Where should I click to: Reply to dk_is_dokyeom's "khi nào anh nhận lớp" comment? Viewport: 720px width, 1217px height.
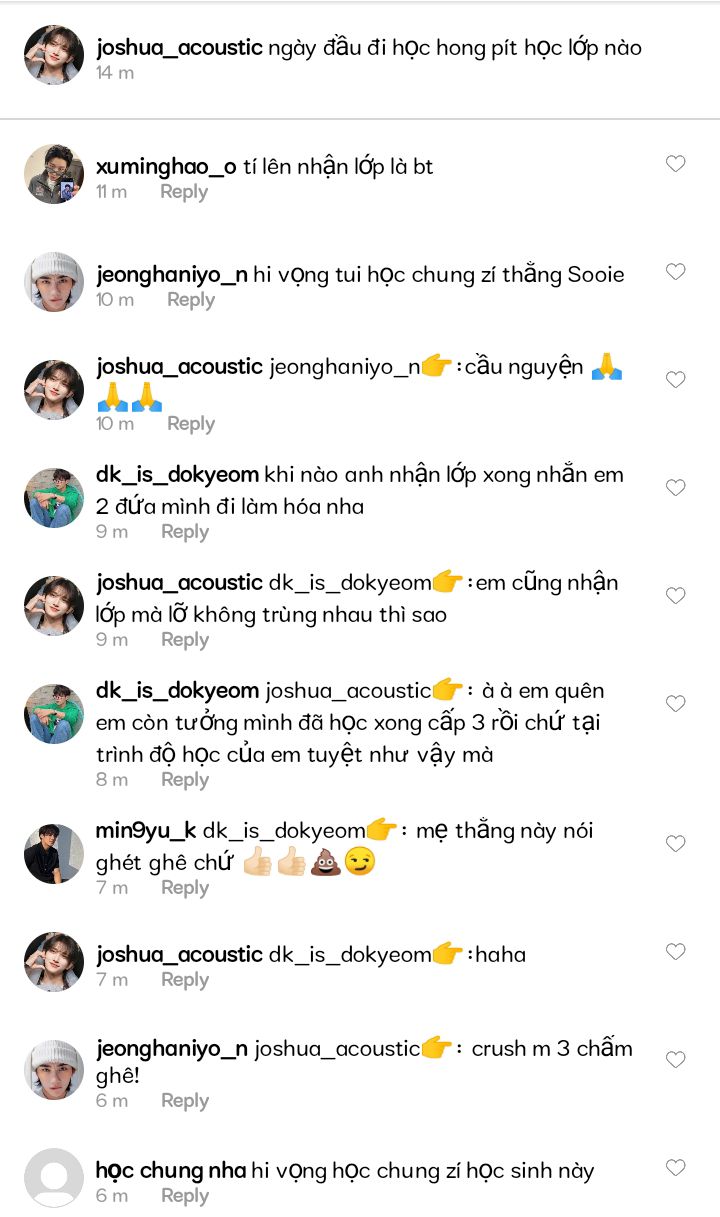184,532
